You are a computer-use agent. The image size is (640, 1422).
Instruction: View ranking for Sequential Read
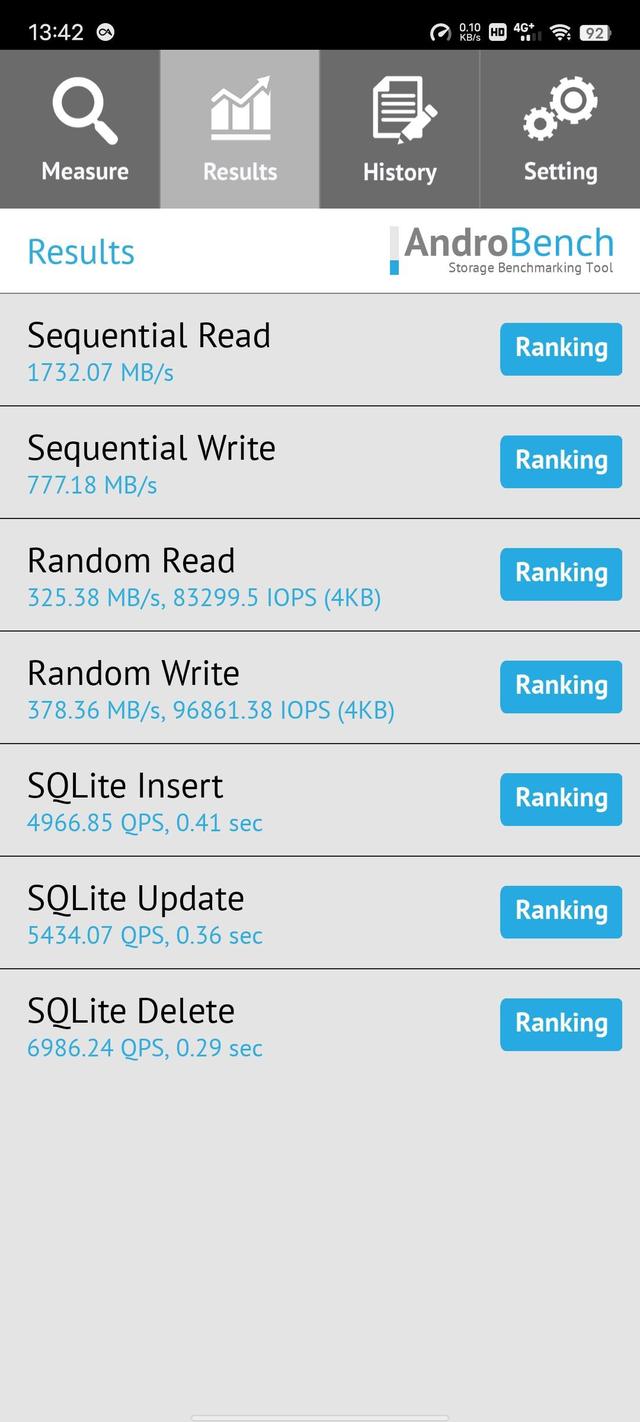point(561,349)
